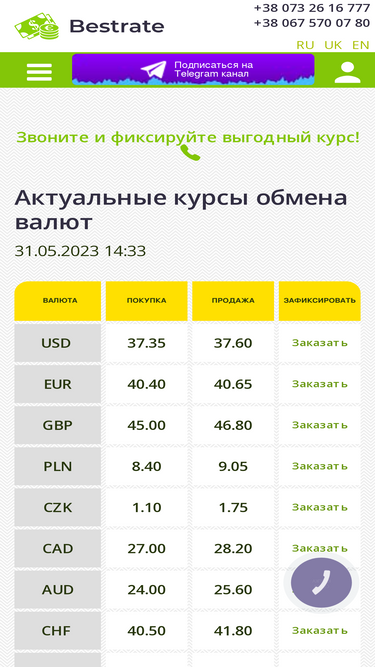Switch language to EN
This screenshot has width=375, height=667.
[361, 45]
